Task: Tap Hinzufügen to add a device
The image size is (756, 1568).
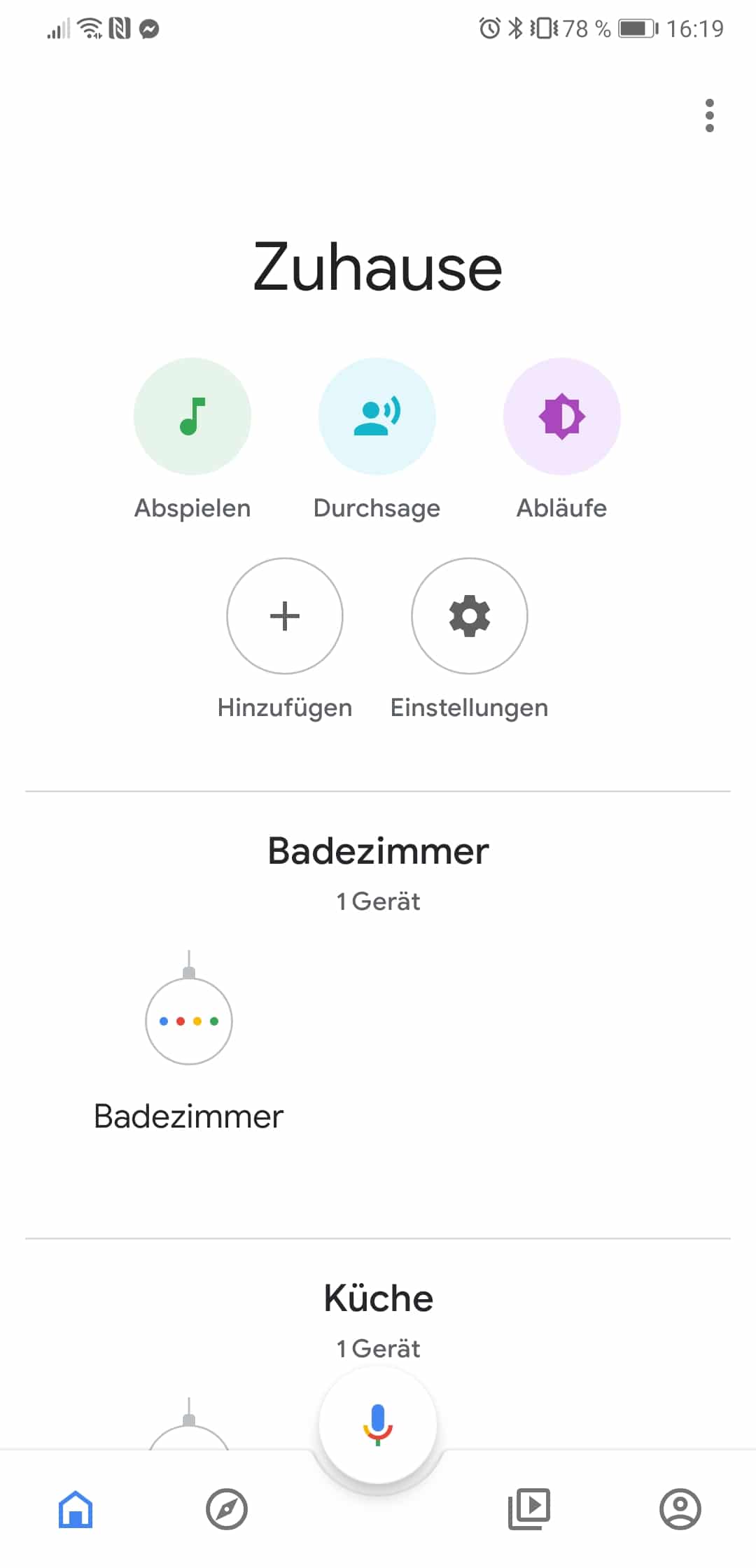Action: click(285, 616)
